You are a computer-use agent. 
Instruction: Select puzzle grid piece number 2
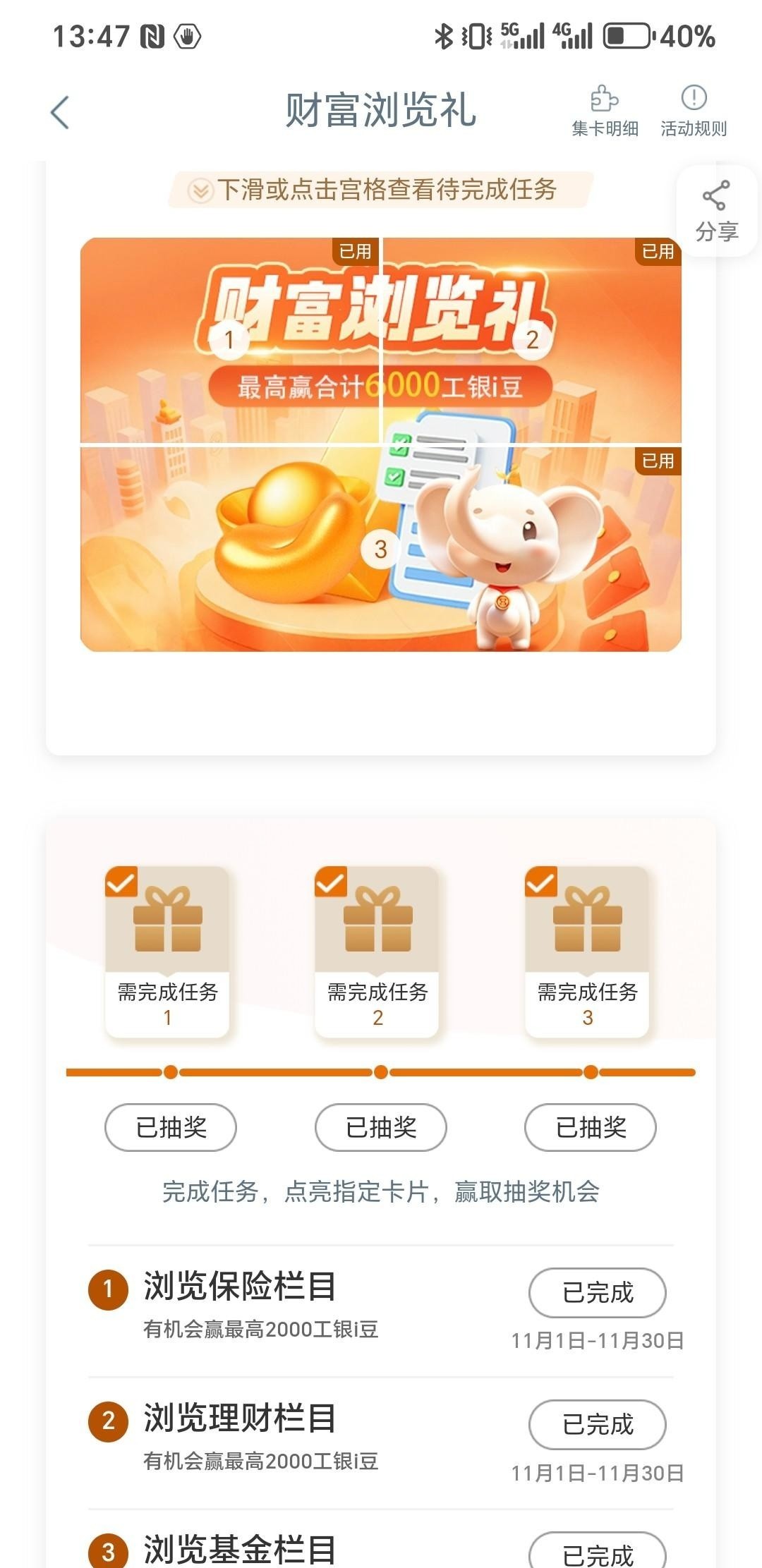pyautogui.click(x=532, y=340)
